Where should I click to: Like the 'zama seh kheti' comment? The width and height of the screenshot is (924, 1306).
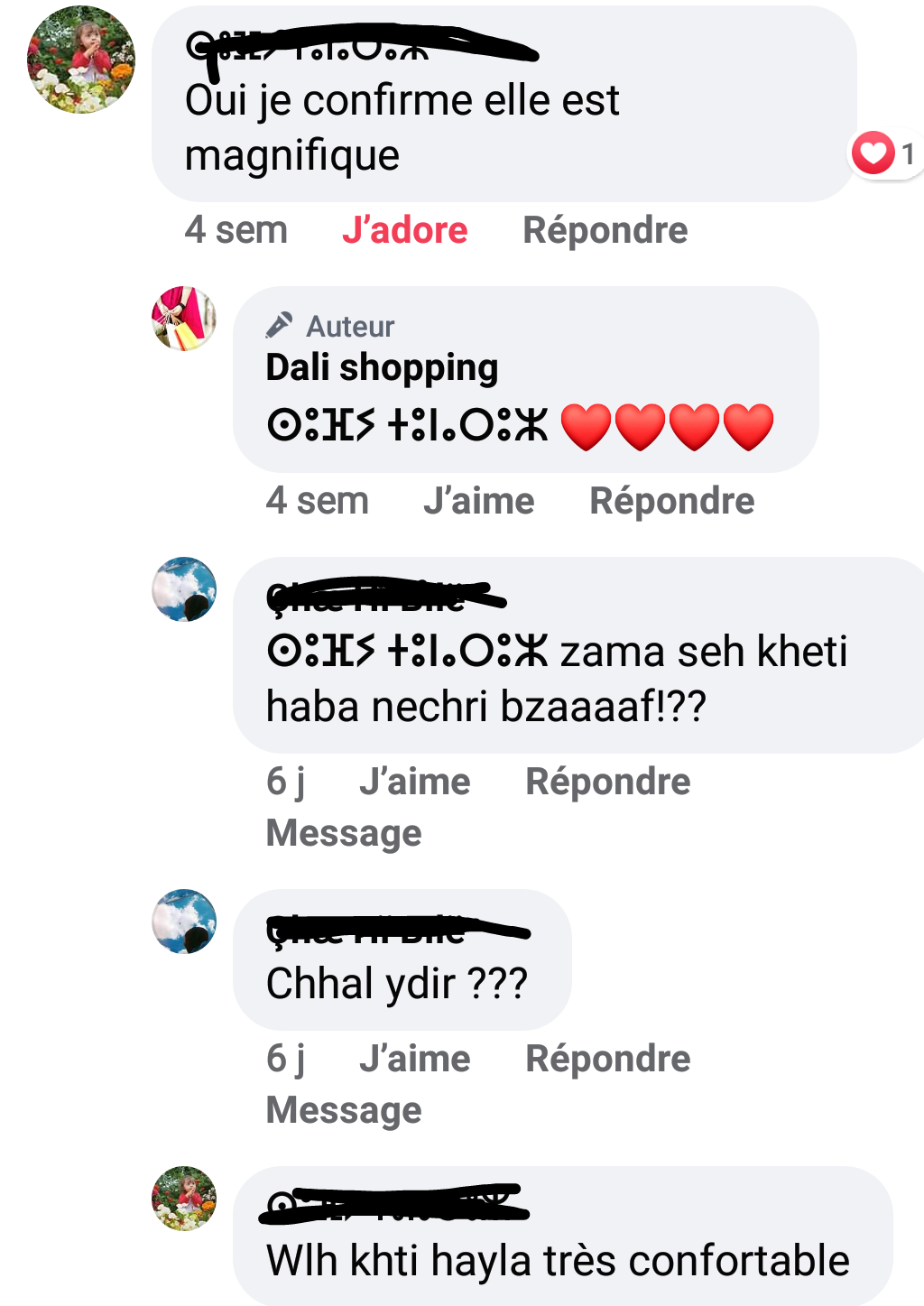[414, 782]
